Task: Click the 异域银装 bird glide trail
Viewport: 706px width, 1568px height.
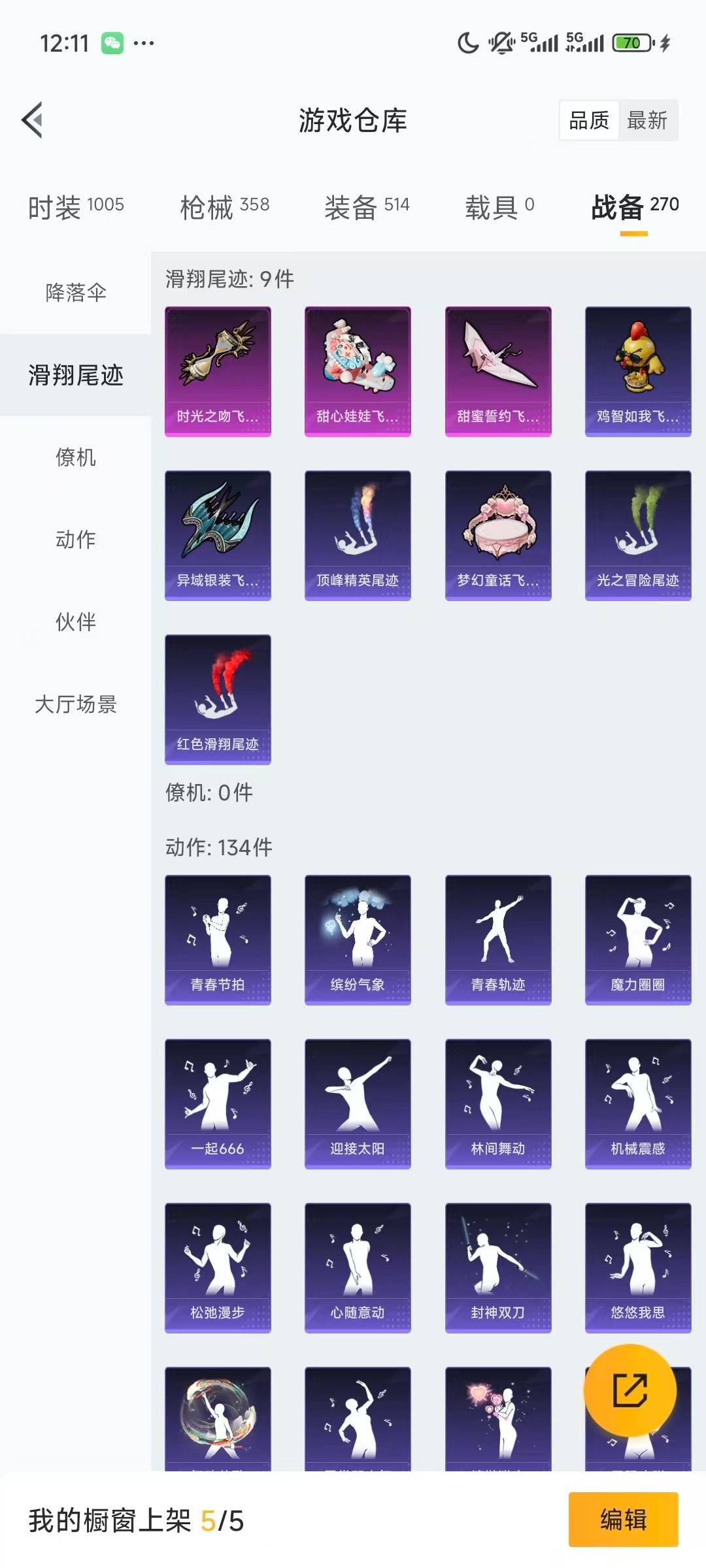Action: click(218, 533)
